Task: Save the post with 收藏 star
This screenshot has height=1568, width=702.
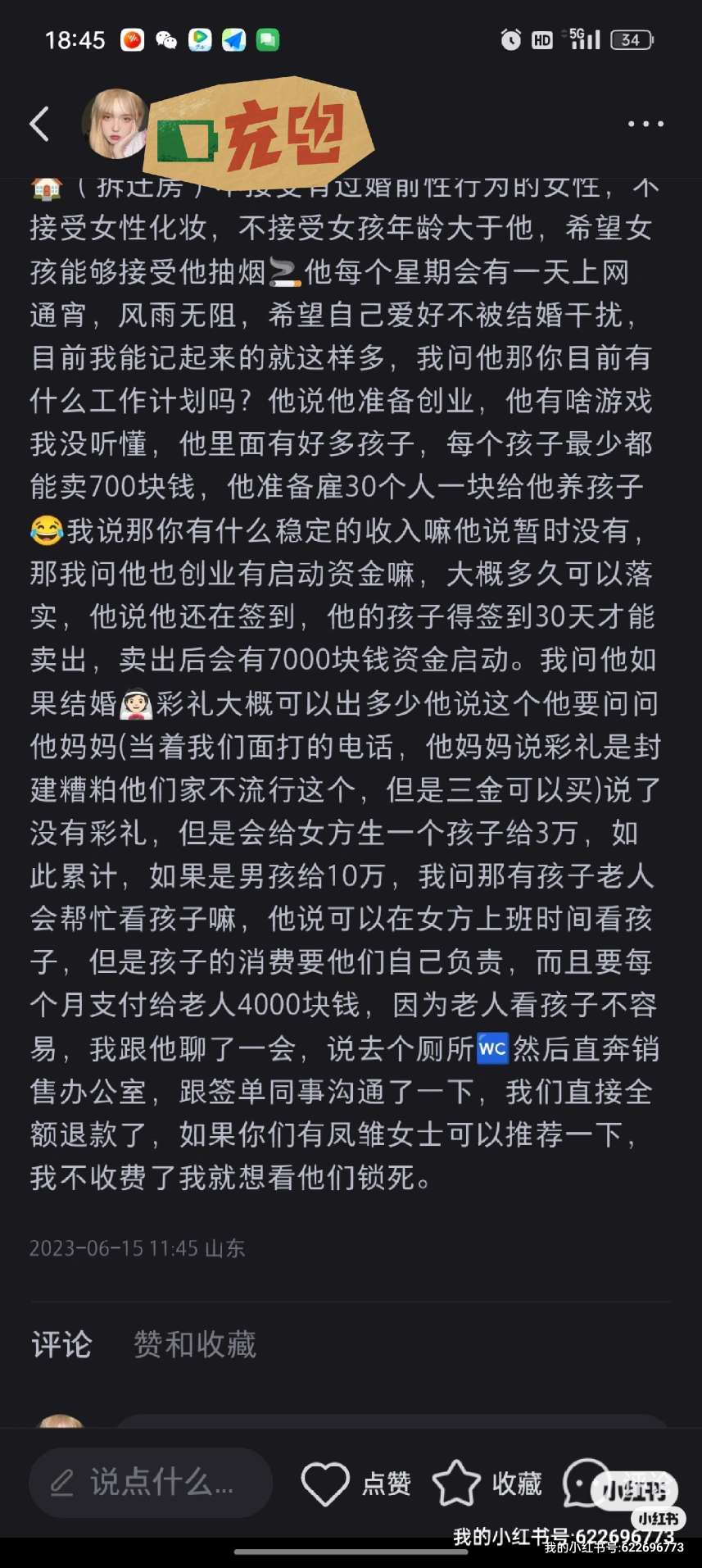Action: pyautogui.click(x=456, y=1483)
